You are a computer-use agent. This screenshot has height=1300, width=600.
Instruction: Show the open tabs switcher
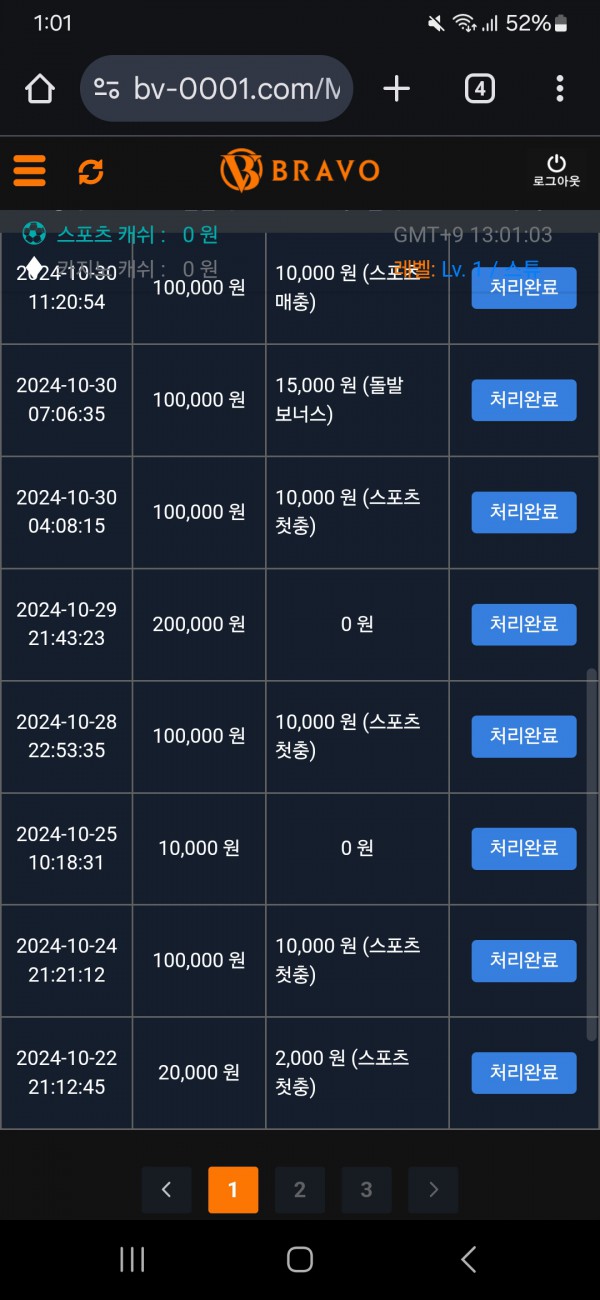tap(480, 89)
